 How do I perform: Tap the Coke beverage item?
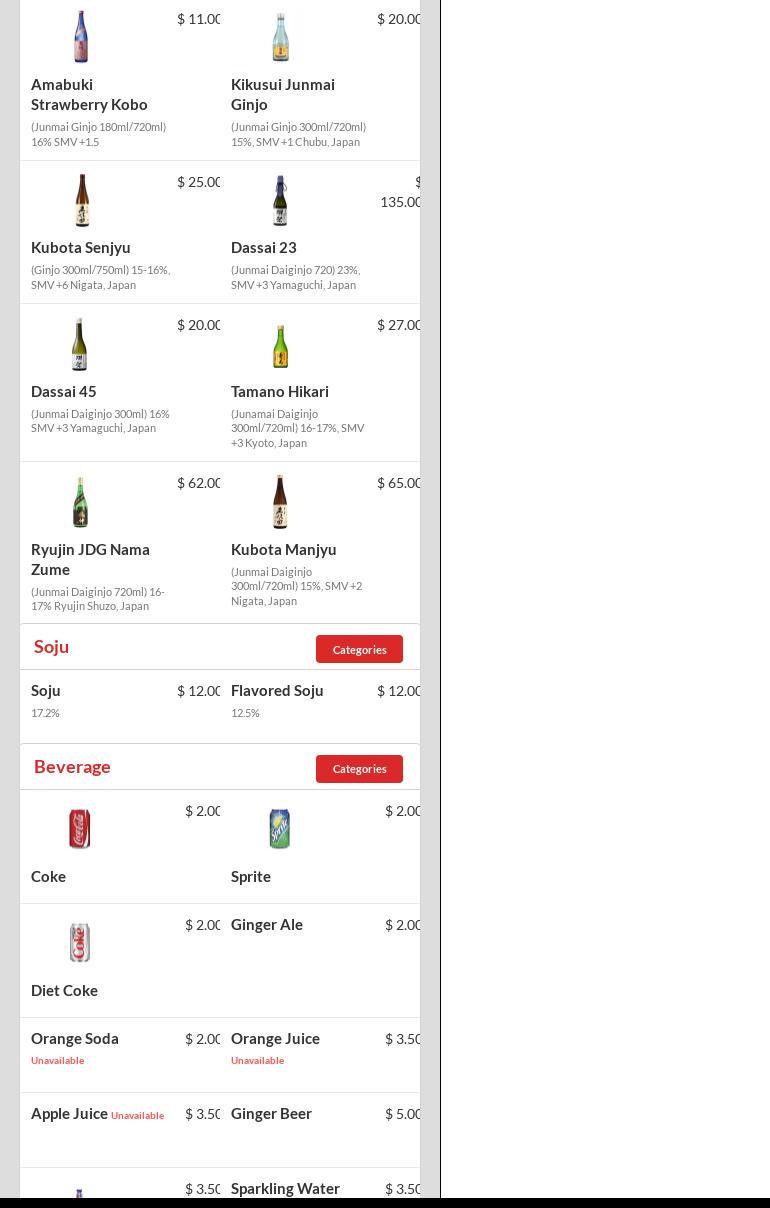49,876
